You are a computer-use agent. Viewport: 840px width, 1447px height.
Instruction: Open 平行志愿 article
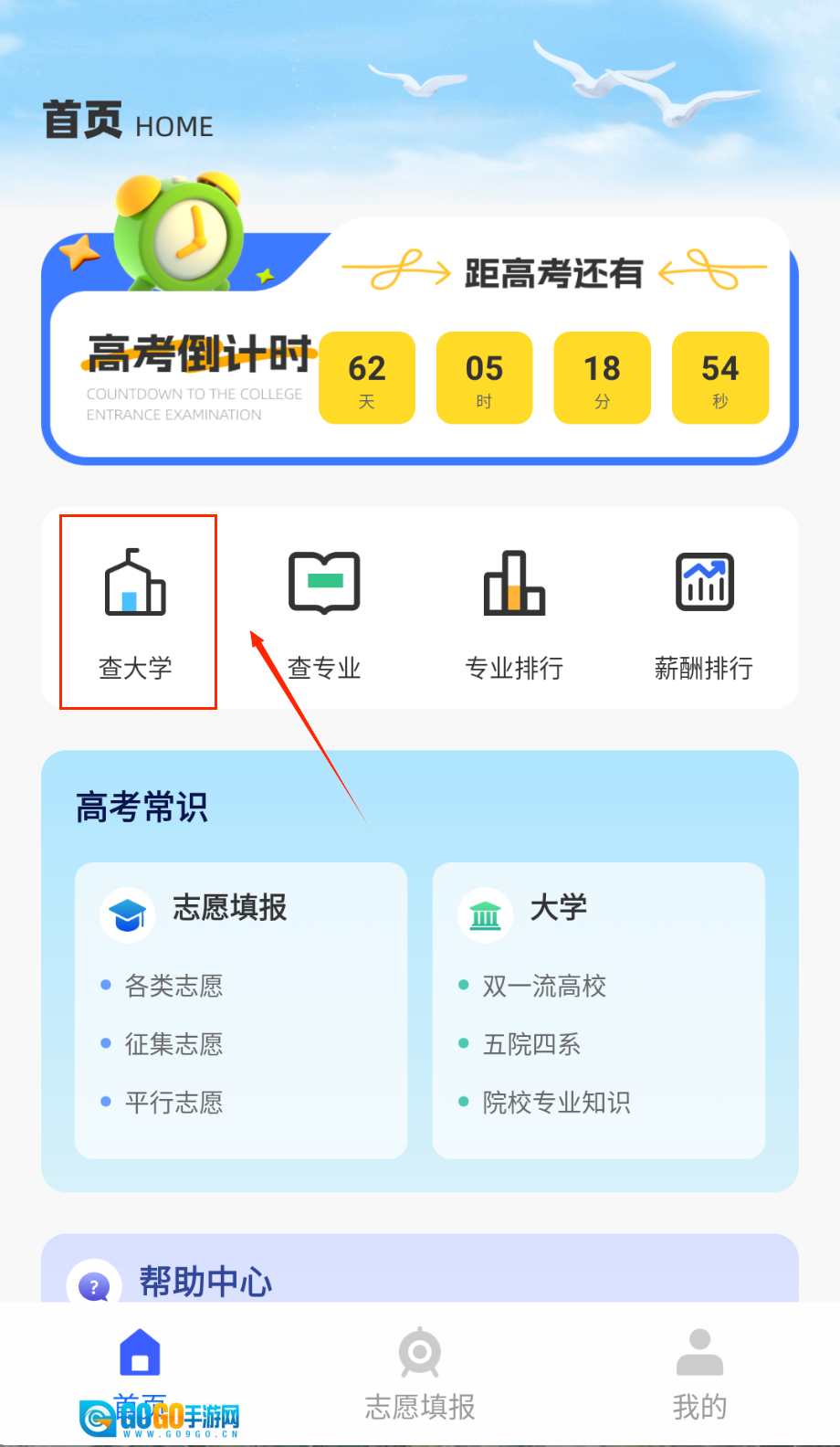(x=173, y=1103)
